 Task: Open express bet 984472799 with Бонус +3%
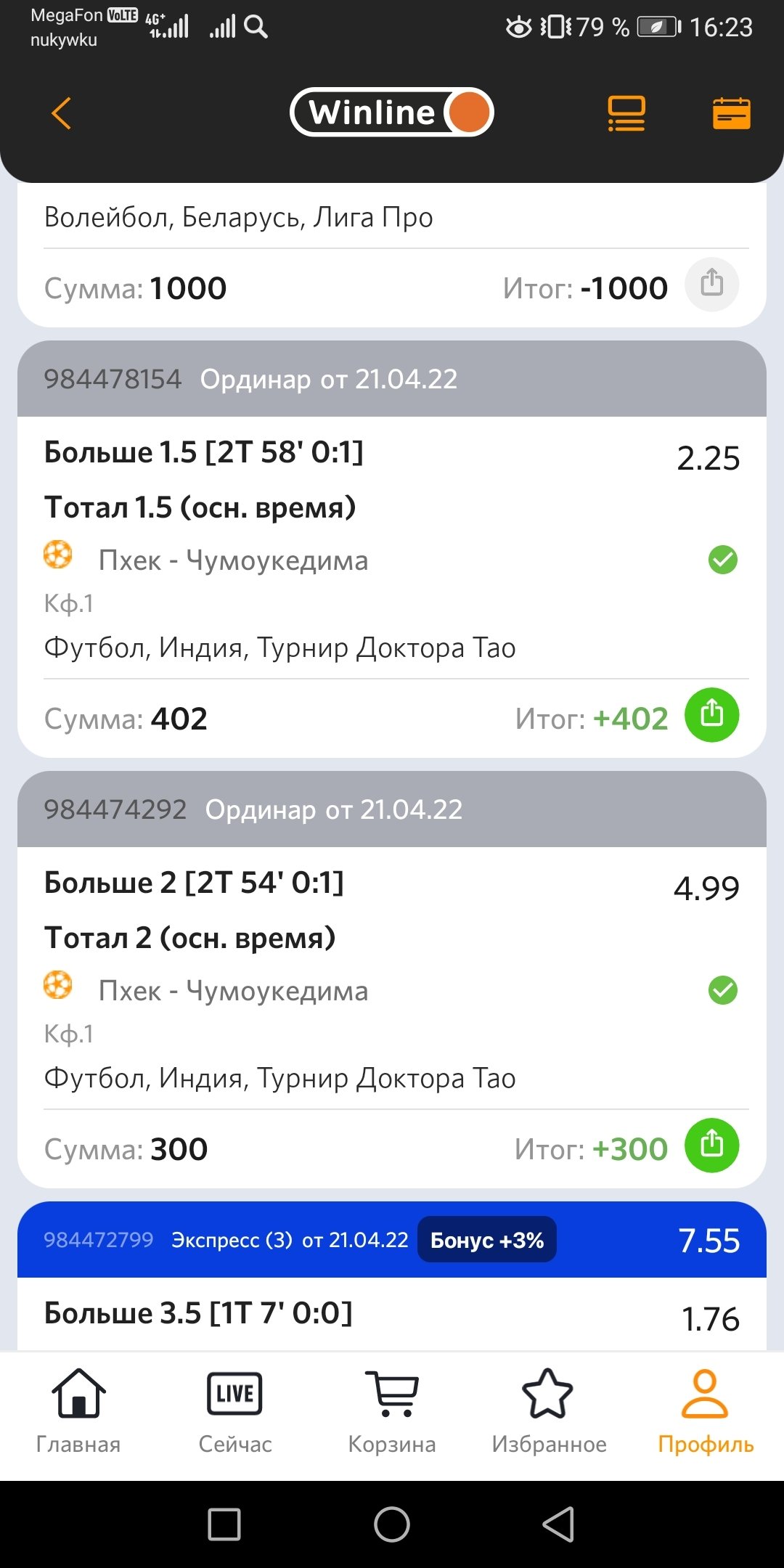pyautogui.click(x=290, y=1240)
